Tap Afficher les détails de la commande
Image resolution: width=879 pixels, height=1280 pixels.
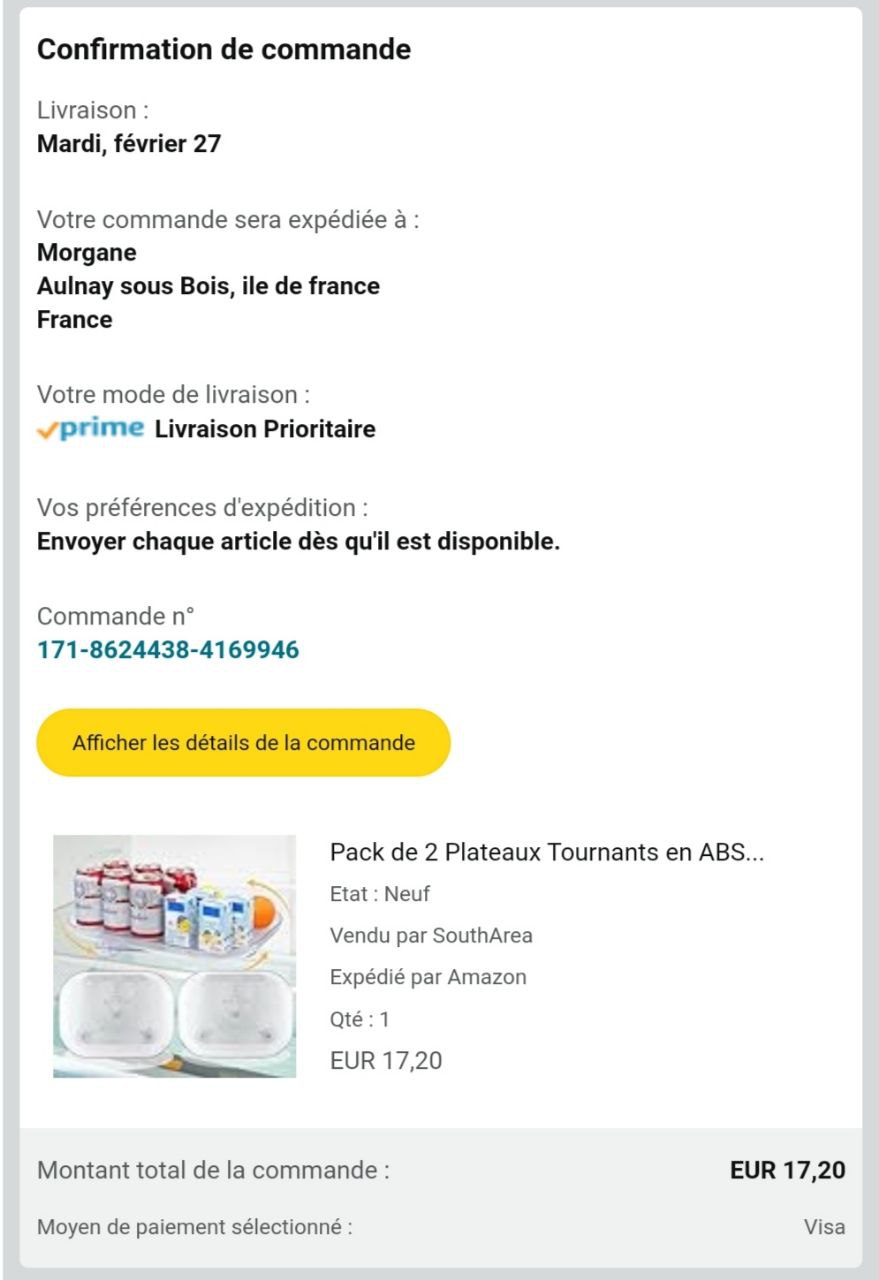tap(243, 743)
